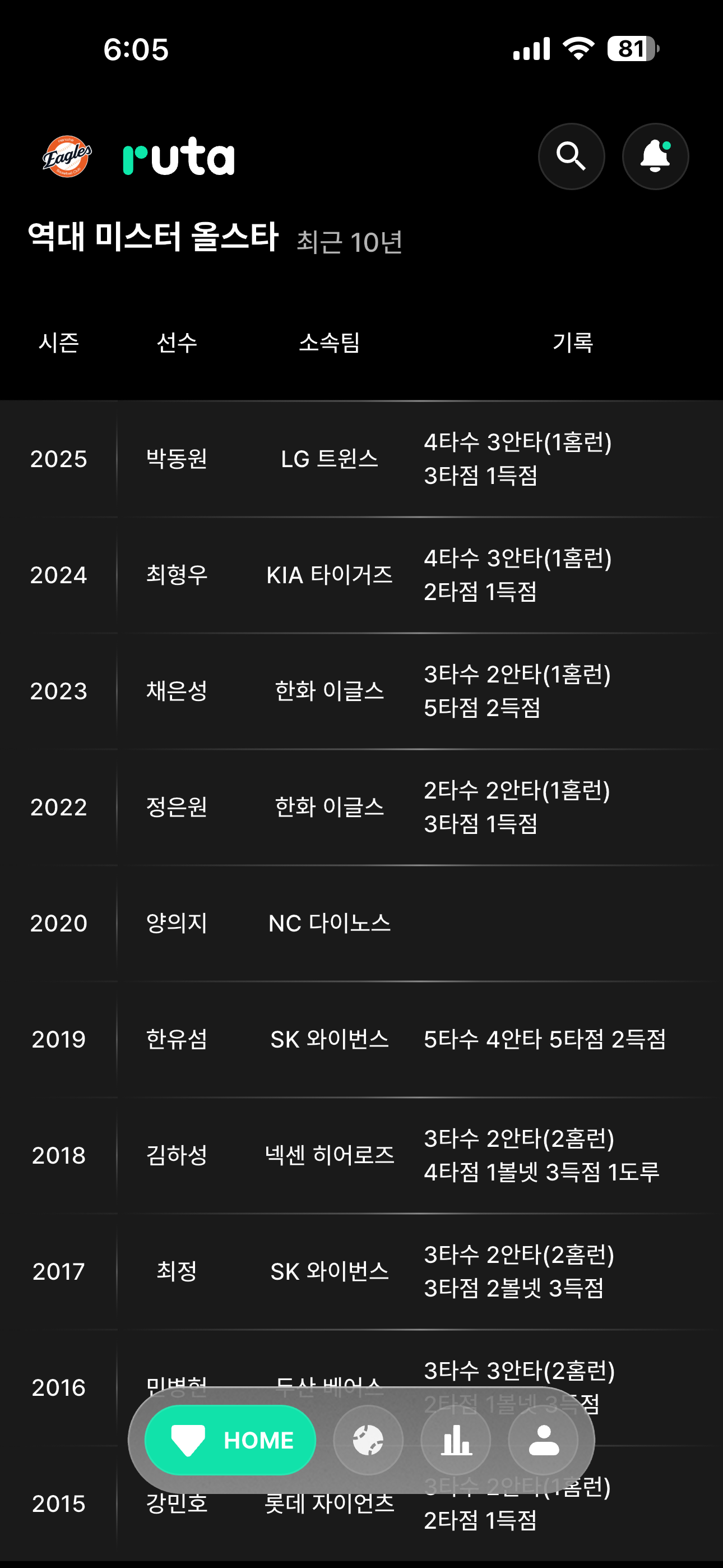Open the bar chart stats tab
The height and width of the screenshot is (1568, 723).
456,1440
